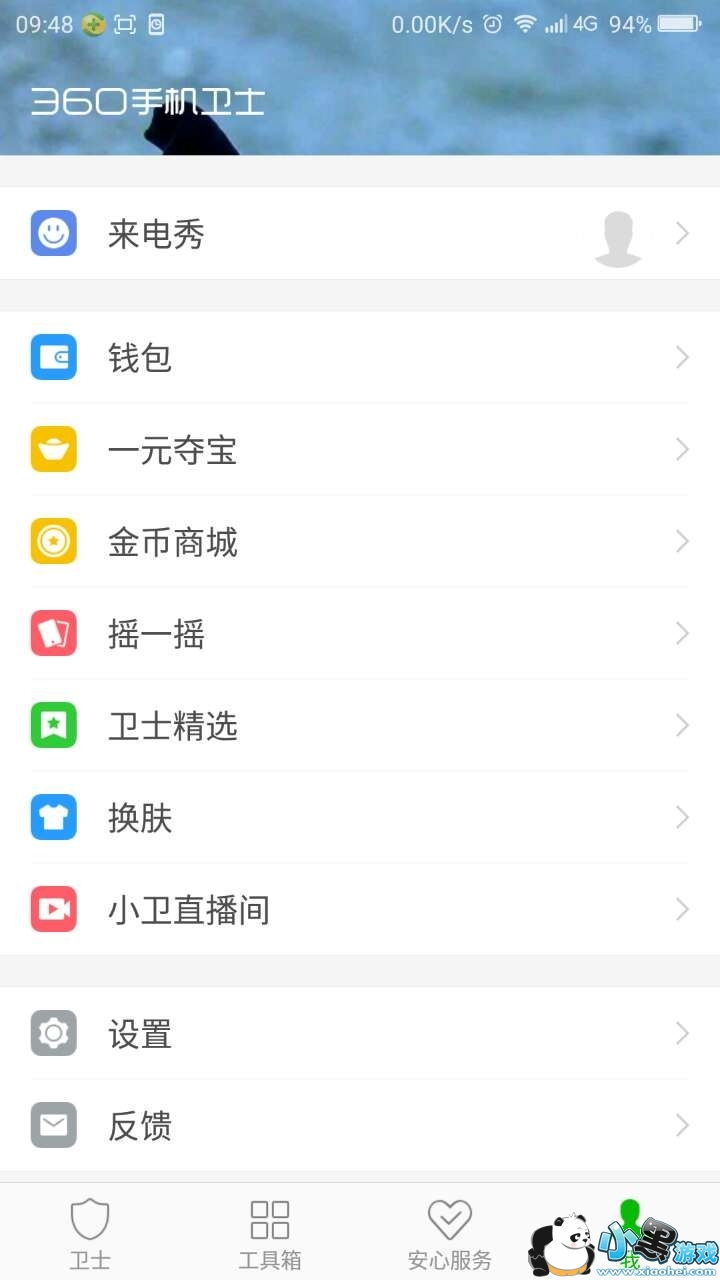Switch to the 安心服务 tab
This screenshot has width=720, height=1280.
450,1234
